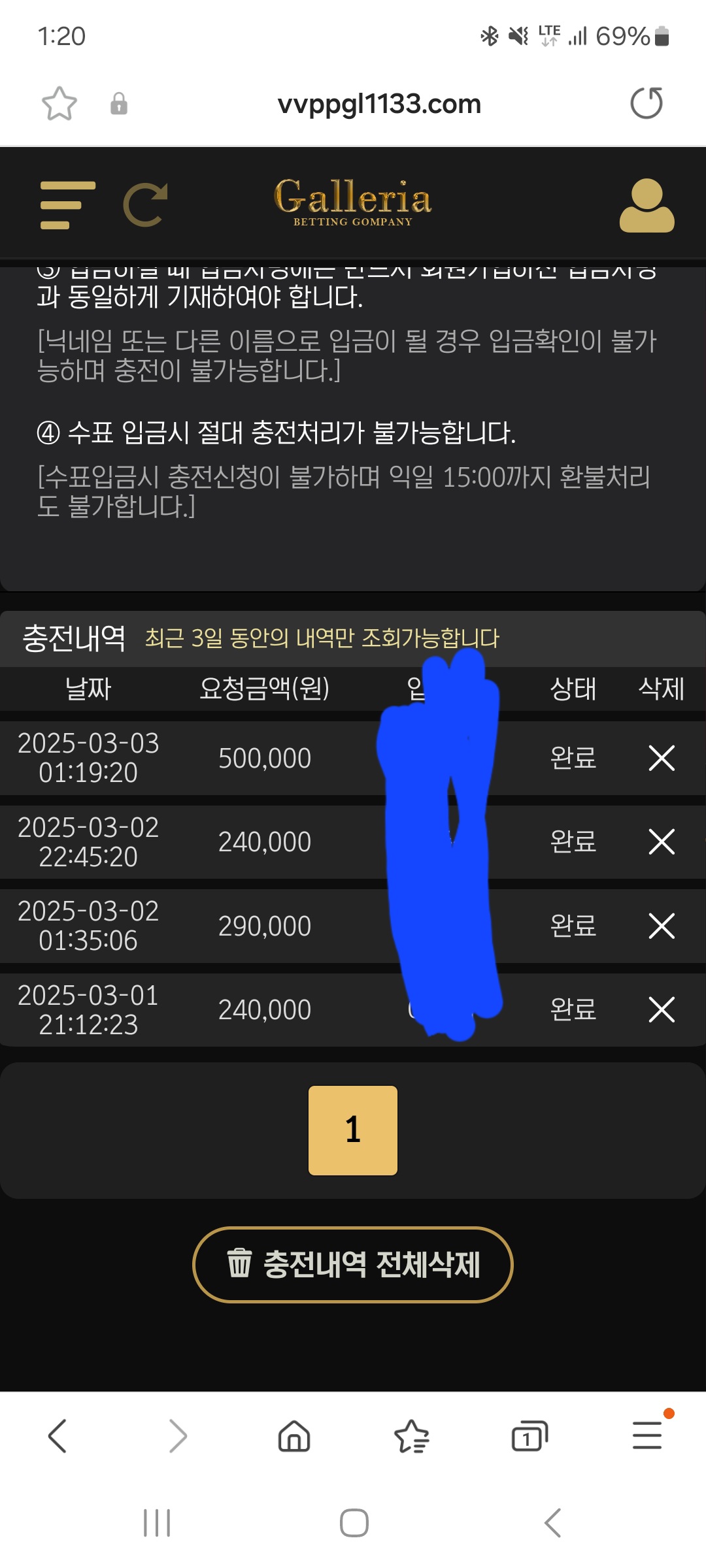Open the browser tabs view
Screen dimensions: 706x1568
[529, 1436]
